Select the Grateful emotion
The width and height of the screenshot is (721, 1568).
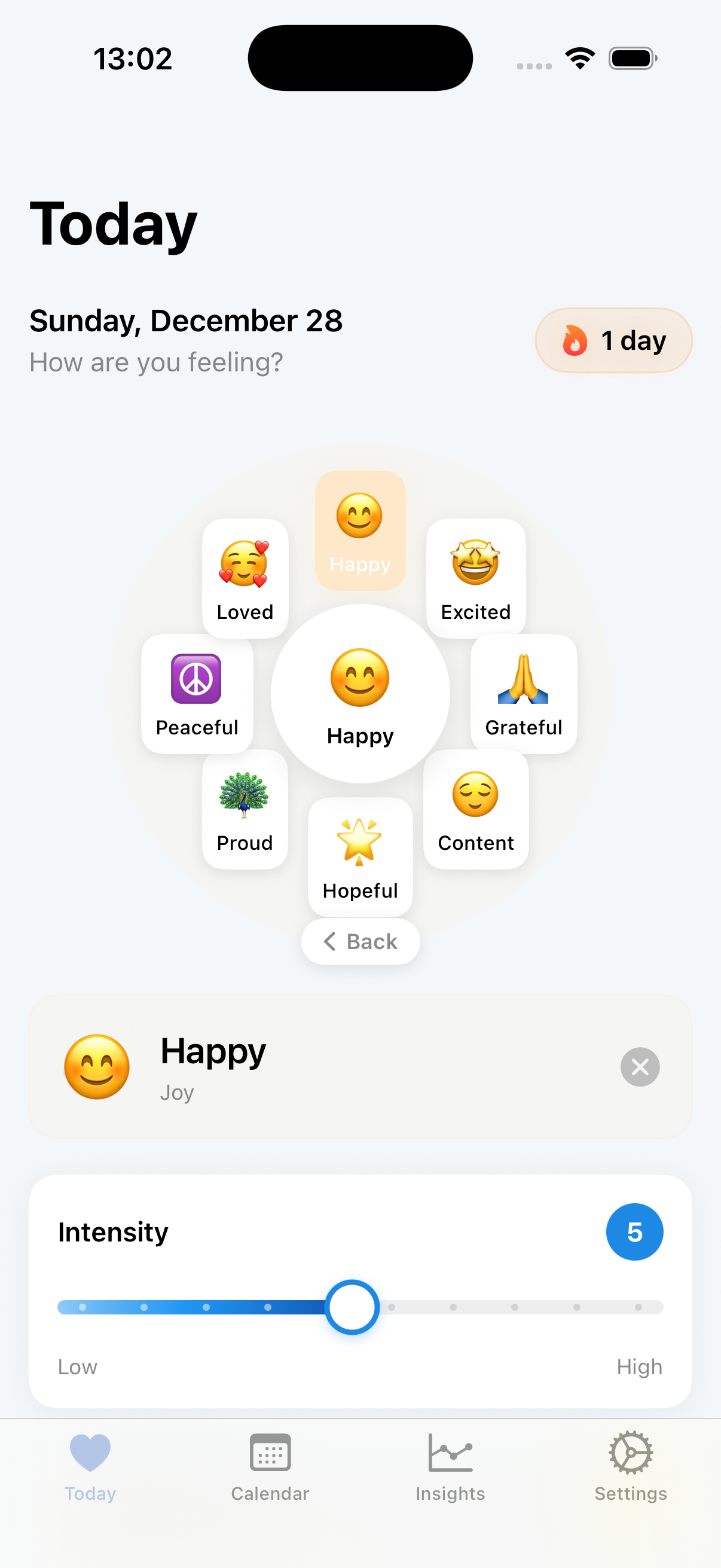[x=523, y=694]
